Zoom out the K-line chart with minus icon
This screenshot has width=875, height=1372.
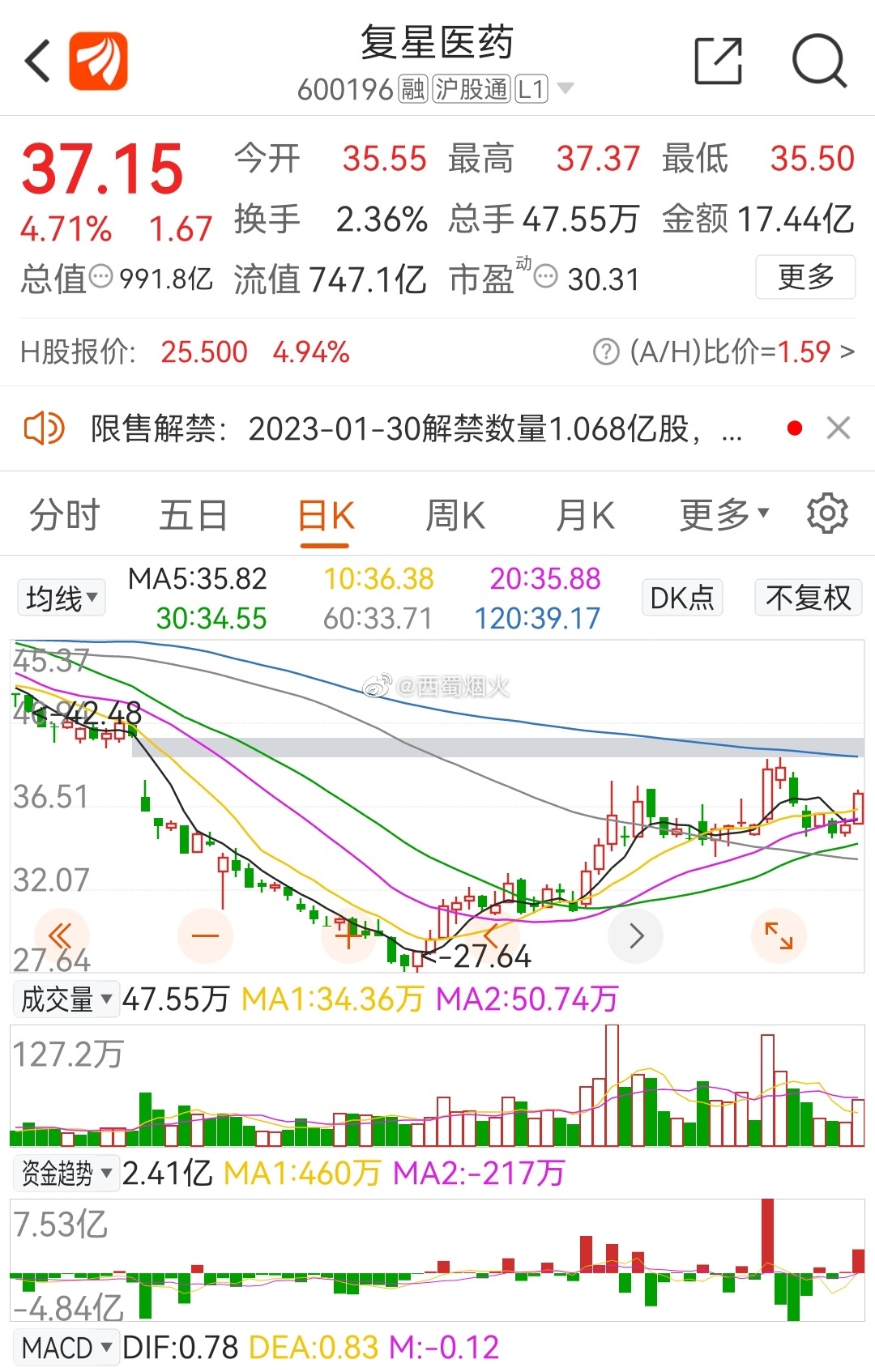tap(207, 935)
